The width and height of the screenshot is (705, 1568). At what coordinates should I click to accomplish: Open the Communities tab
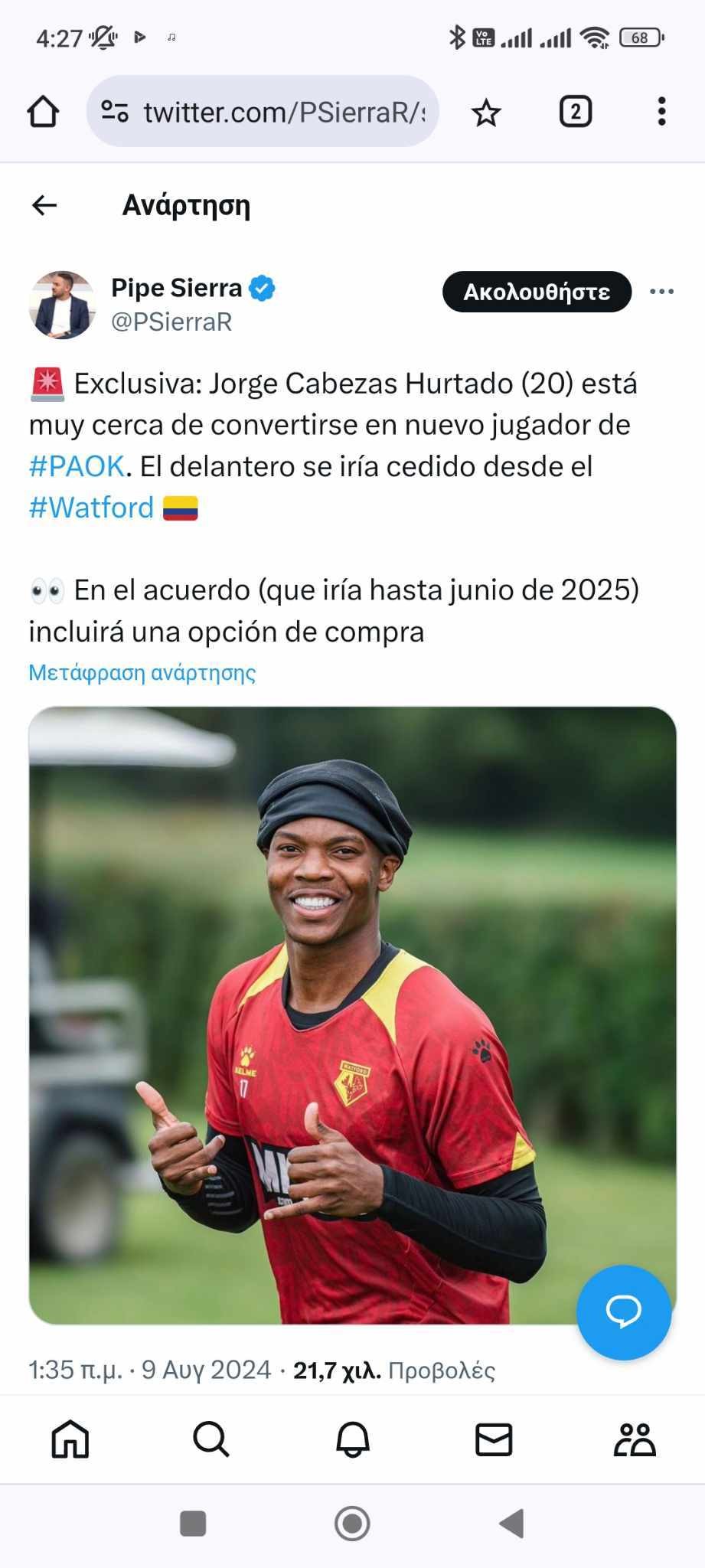(x=635, y=1439)
